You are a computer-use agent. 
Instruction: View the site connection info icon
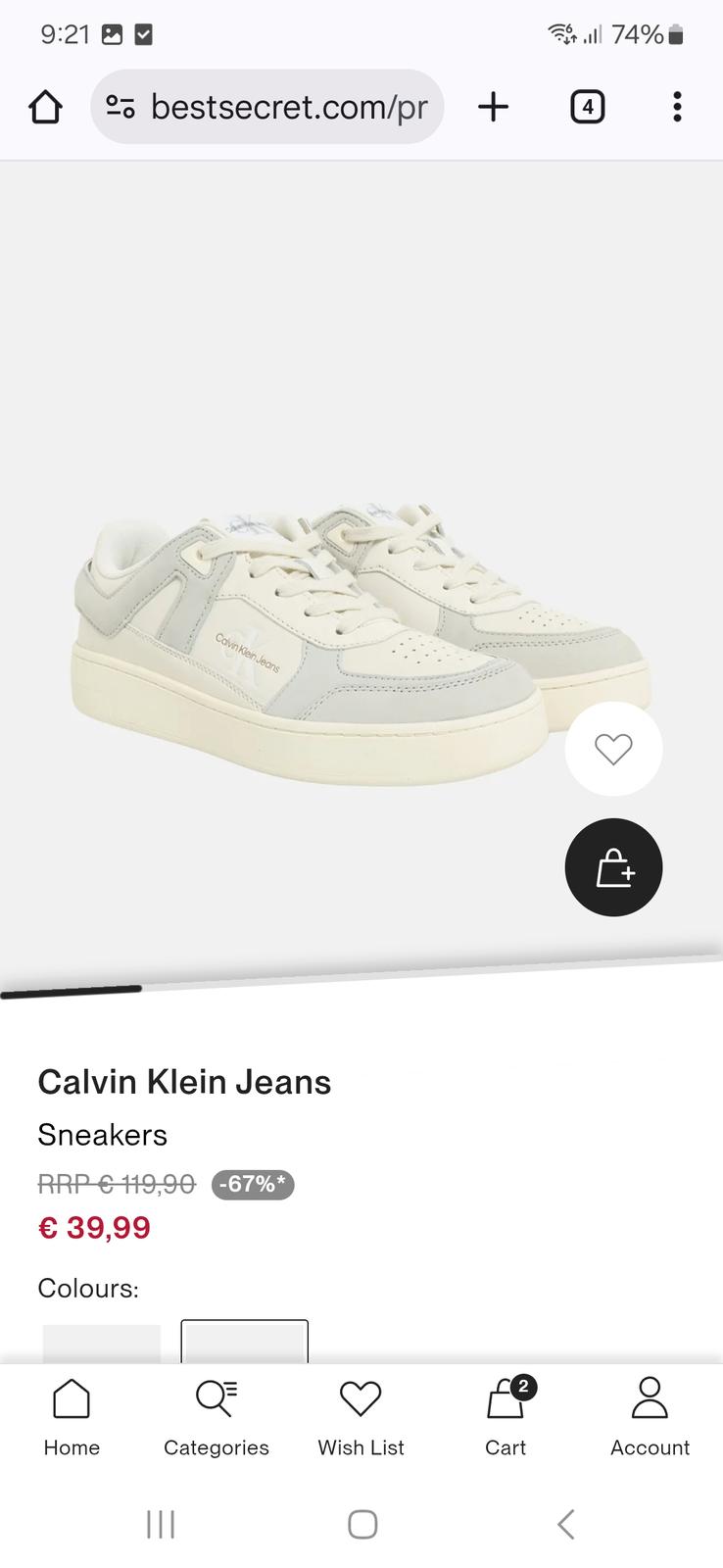(120, 107)
